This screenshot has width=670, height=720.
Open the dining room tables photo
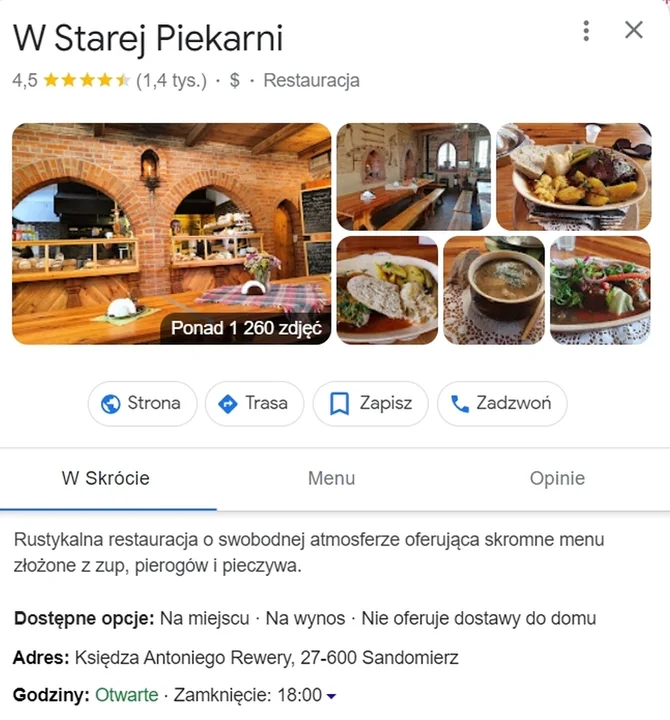[413, 176]
